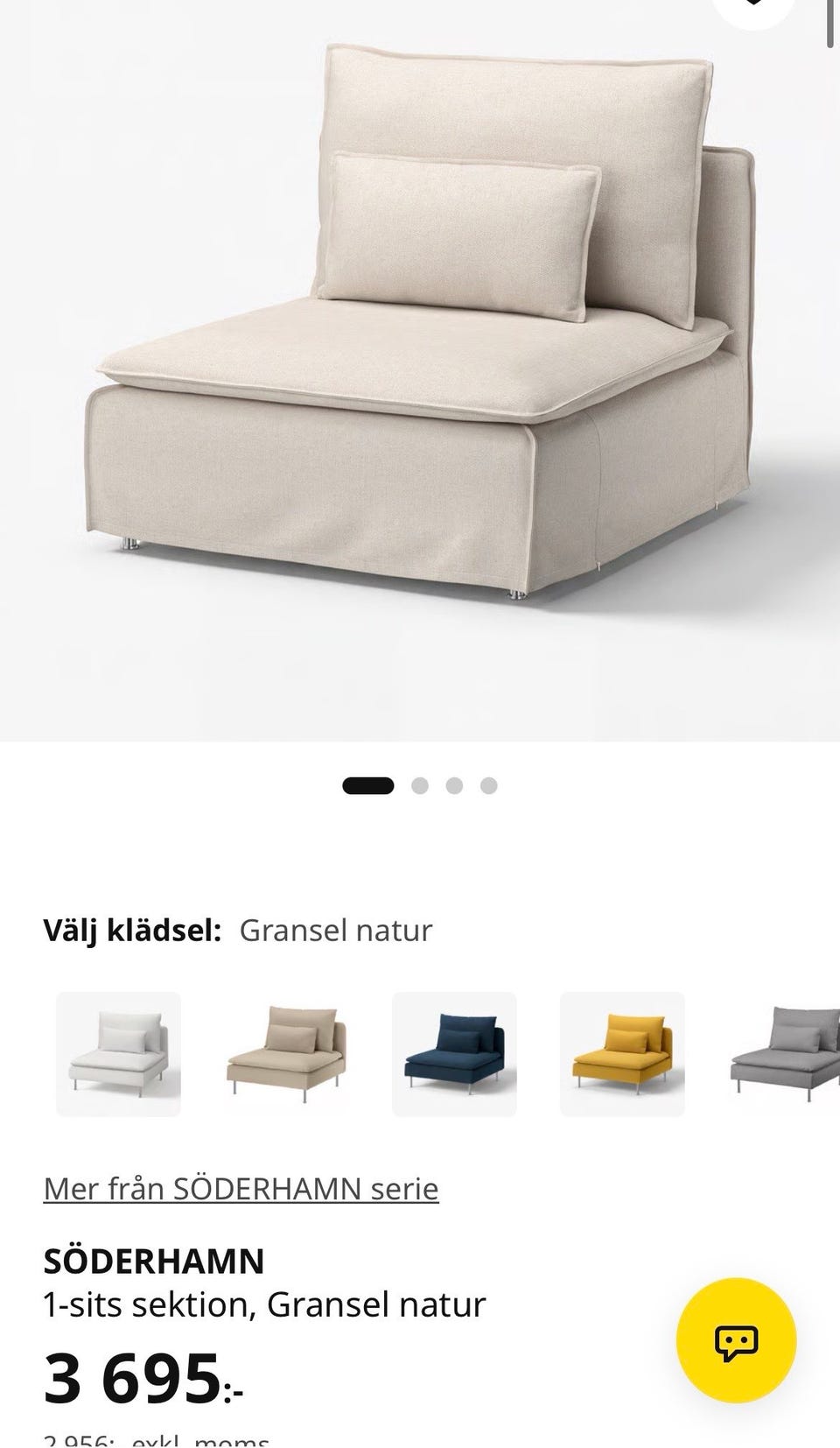Open the yellow chat support button
This screenshot has height=1448, width=840.
[x=737, y=1341]
